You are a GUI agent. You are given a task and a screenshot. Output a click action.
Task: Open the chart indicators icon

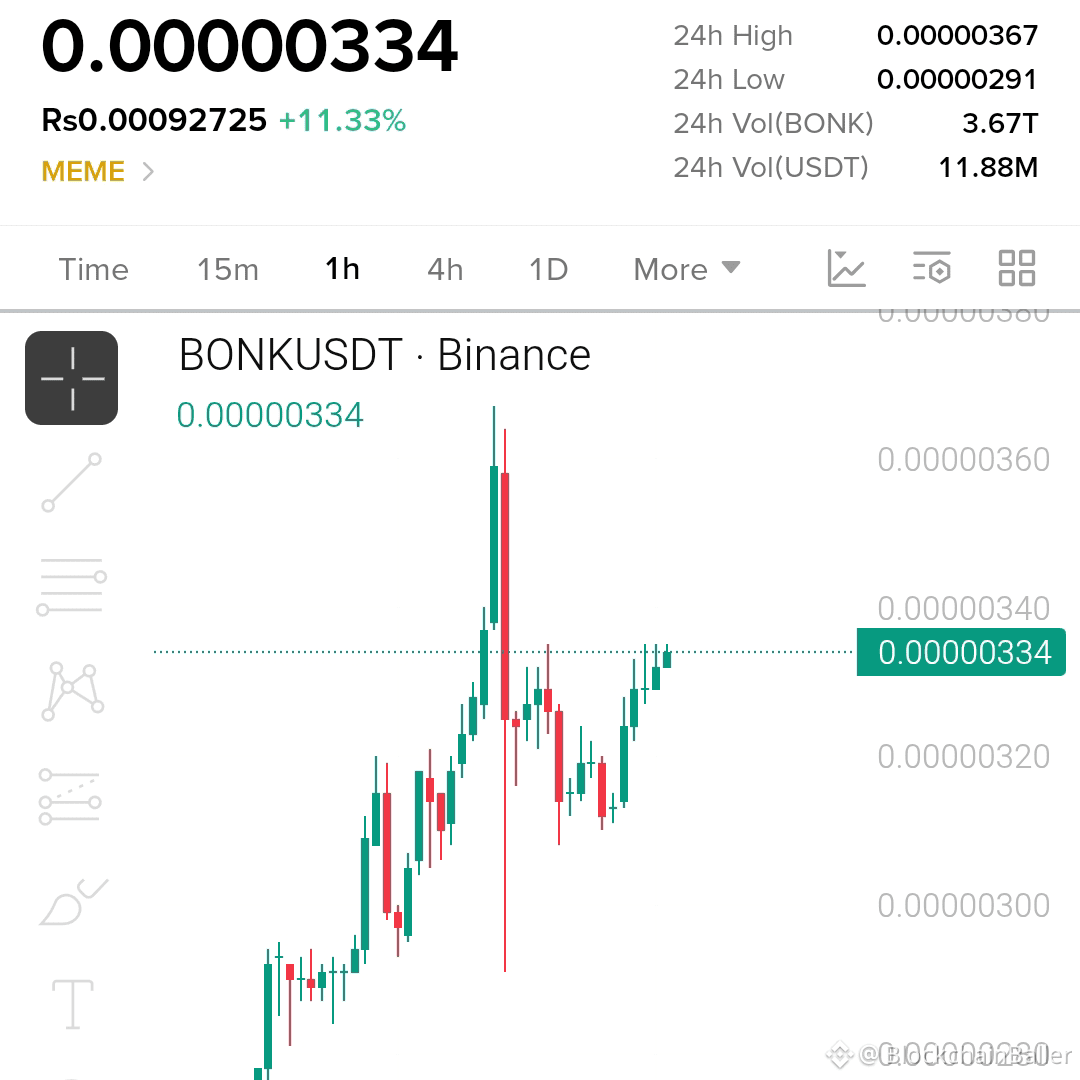tap(846, 268)
